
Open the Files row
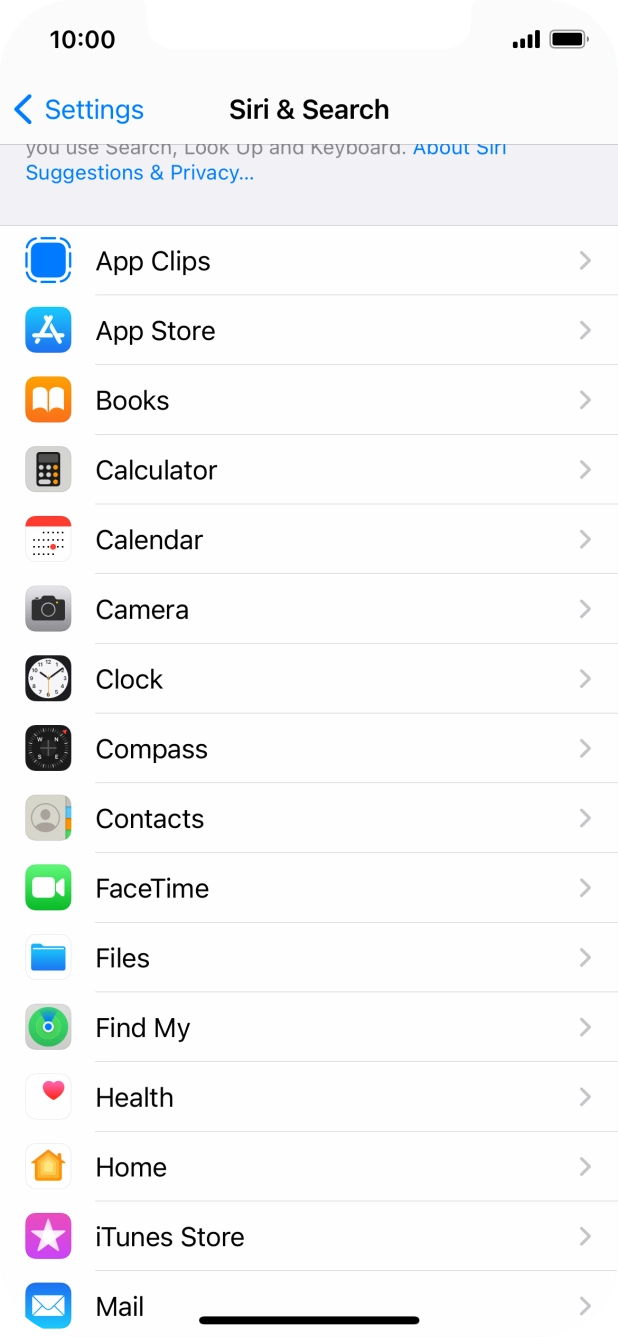coord(309,958)
